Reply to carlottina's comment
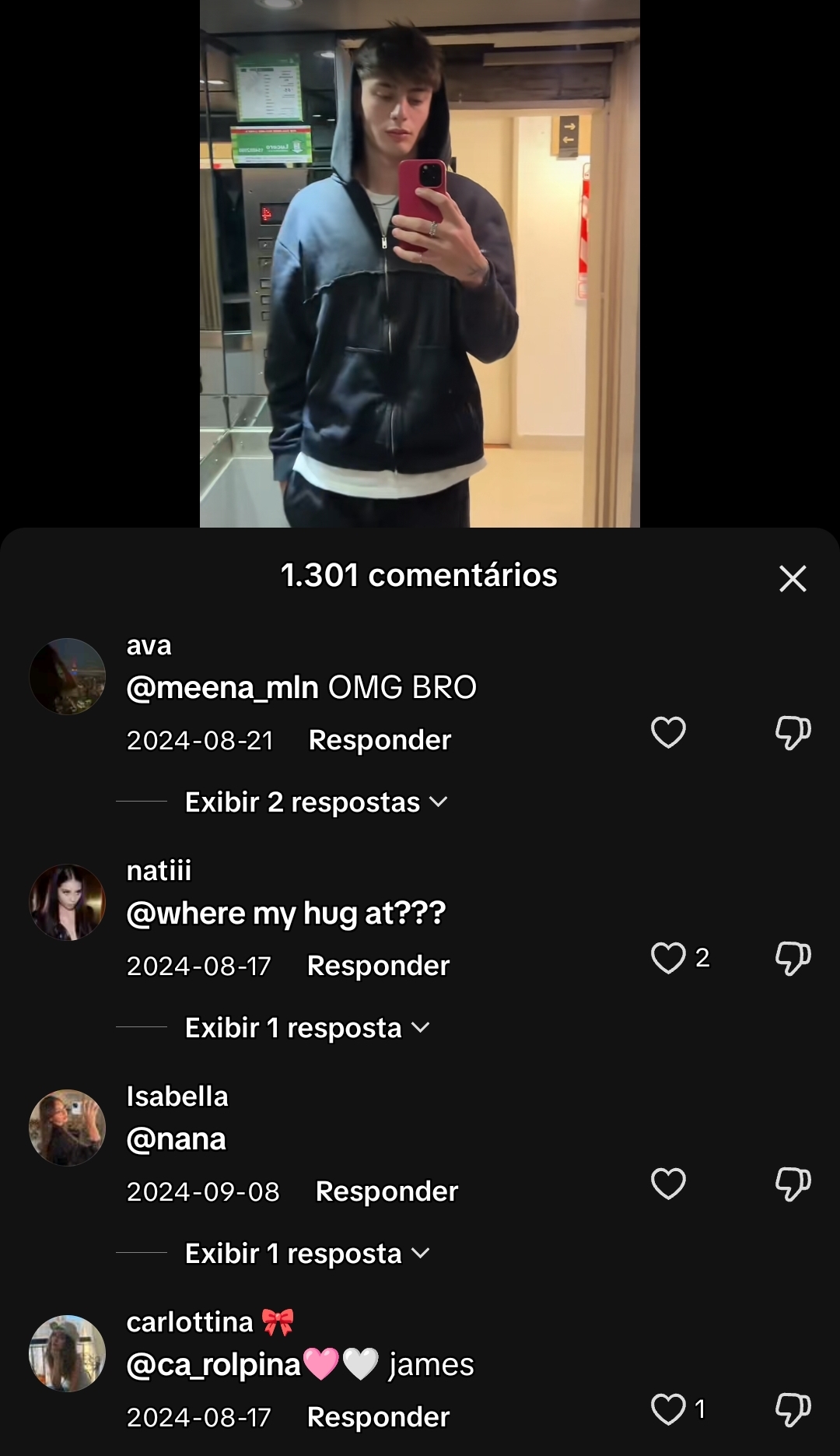 (x=378, y=1417)
